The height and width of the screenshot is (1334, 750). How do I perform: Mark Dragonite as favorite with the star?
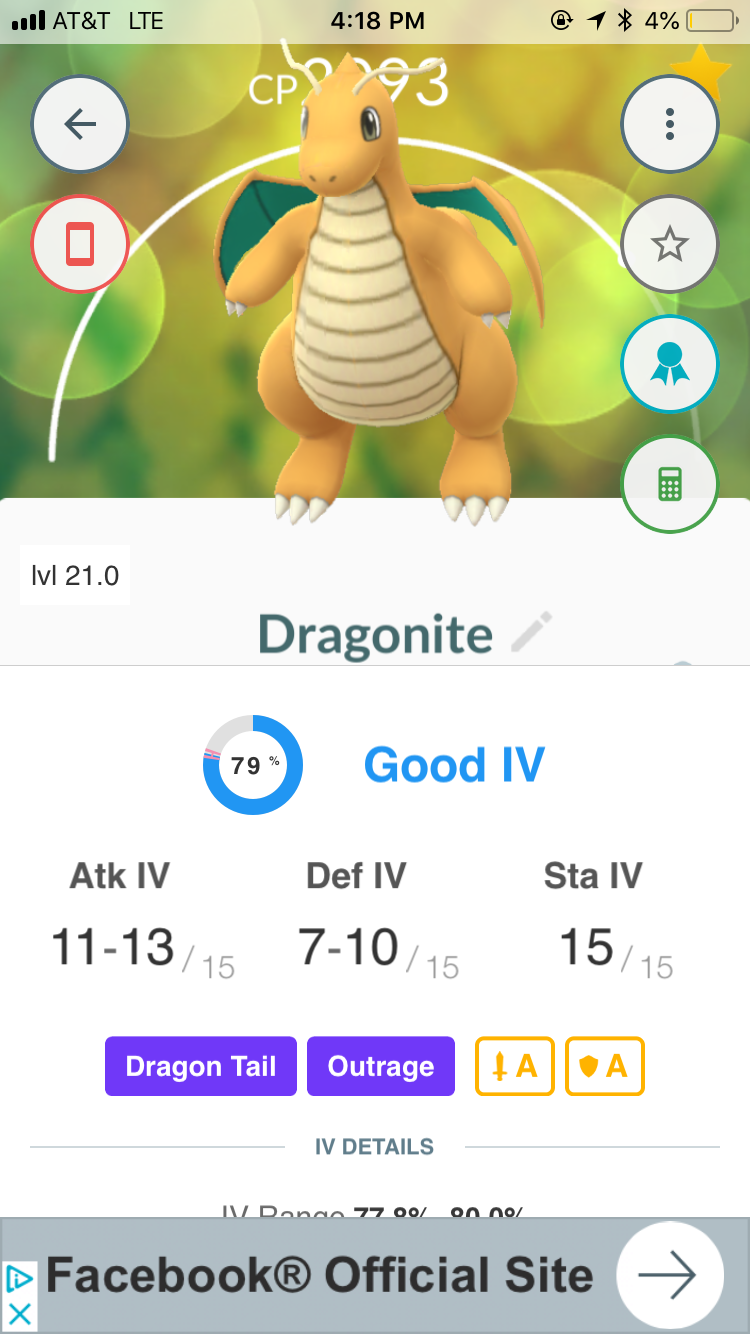(669, 244)
